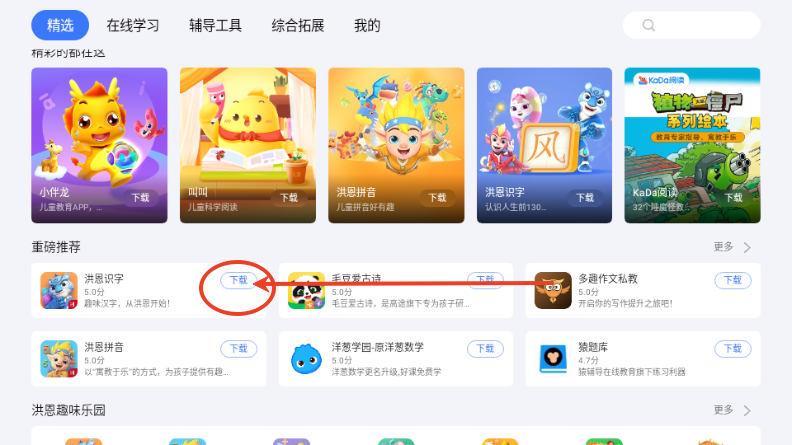
Task: Download 猿题库
Action: tap(732, 348)
